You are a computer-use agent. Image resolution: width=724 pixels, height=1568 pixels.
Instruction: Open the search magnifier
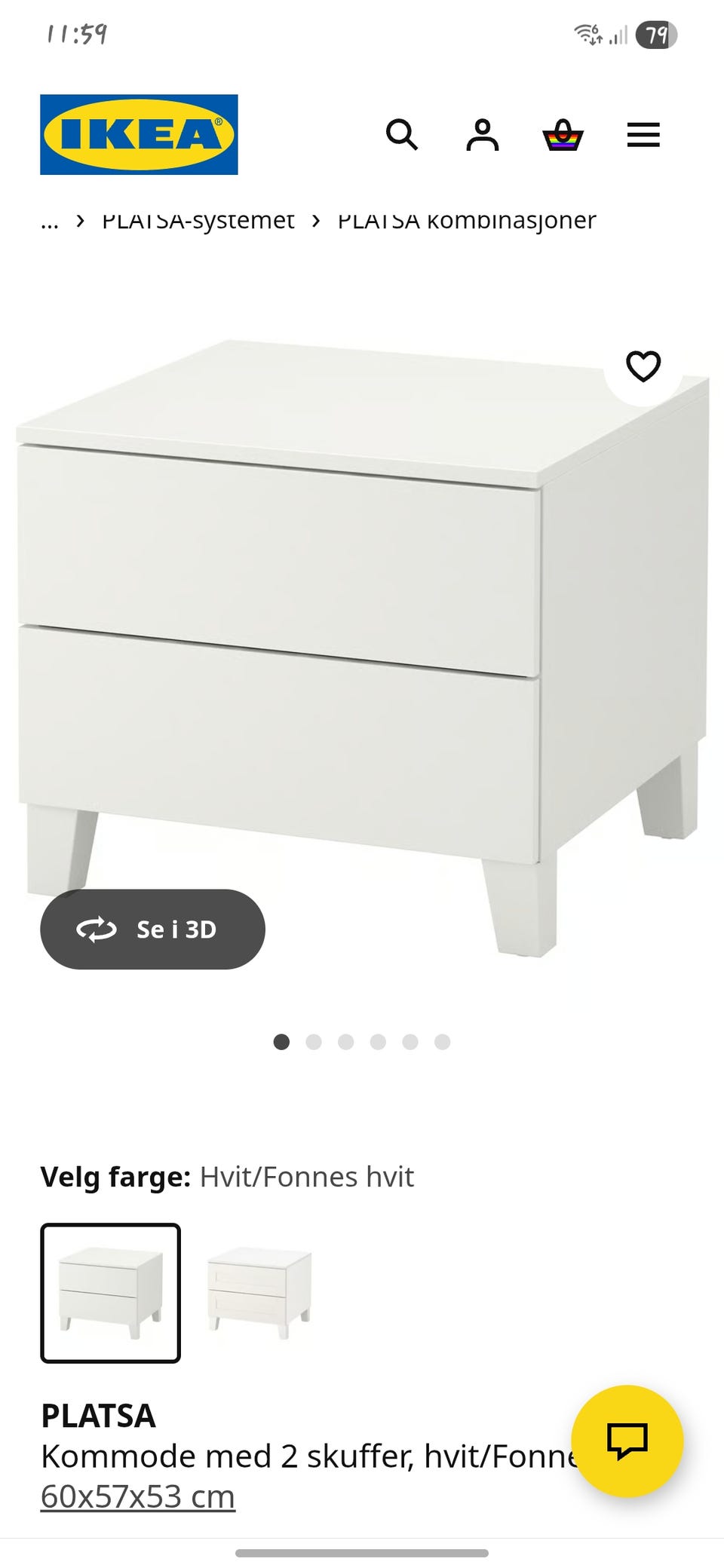[402, 135]
